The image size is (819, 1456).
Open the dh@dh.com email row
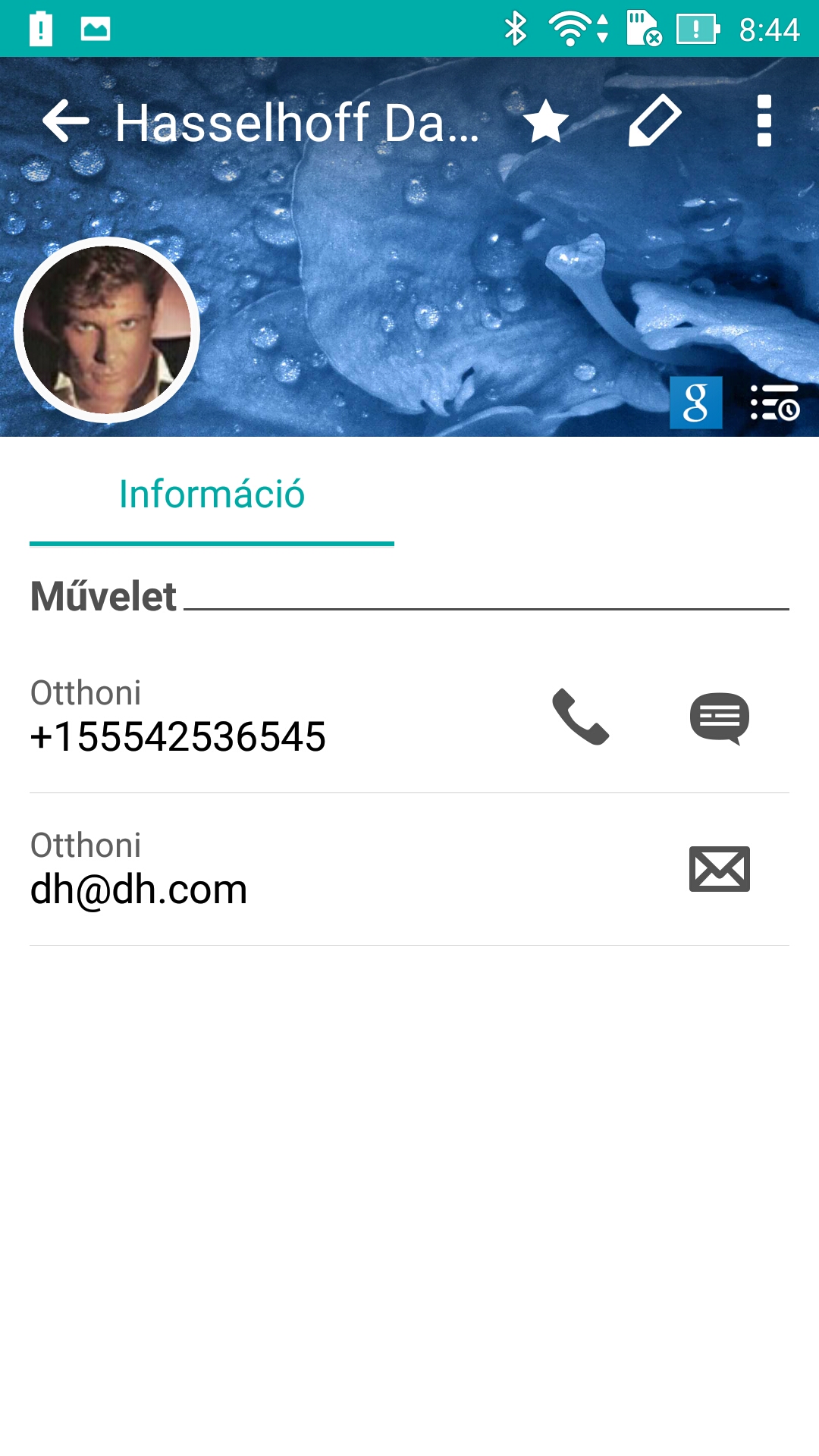coord(227,869)
